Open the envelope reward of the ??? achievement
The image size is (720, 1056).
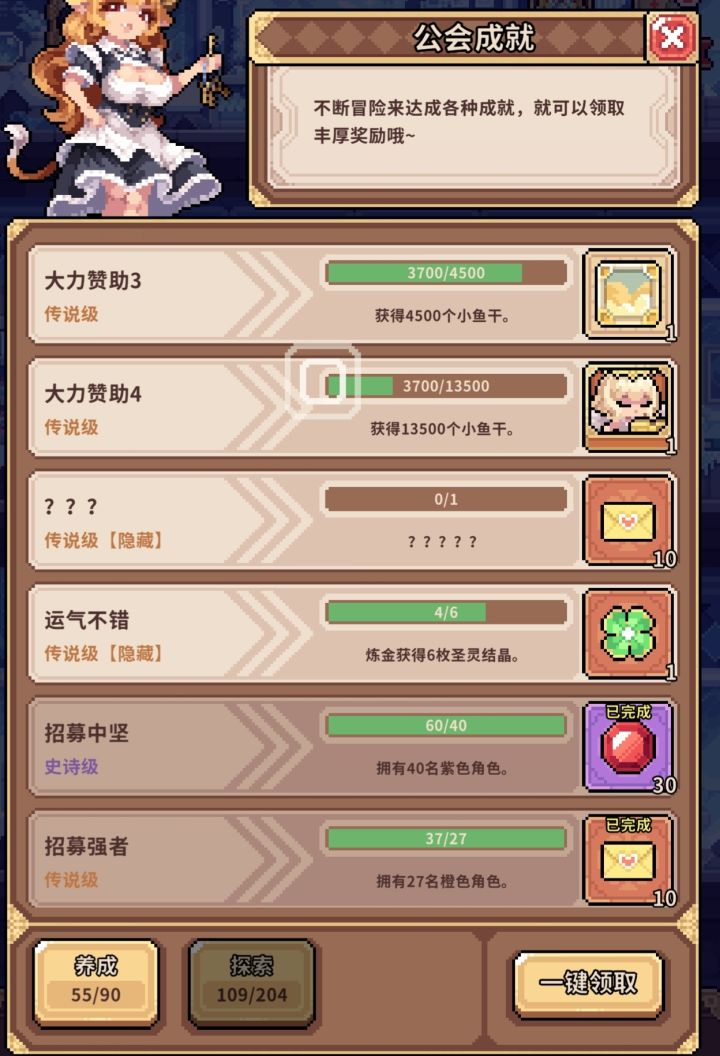pyautogui.click(x=627, y=522)
